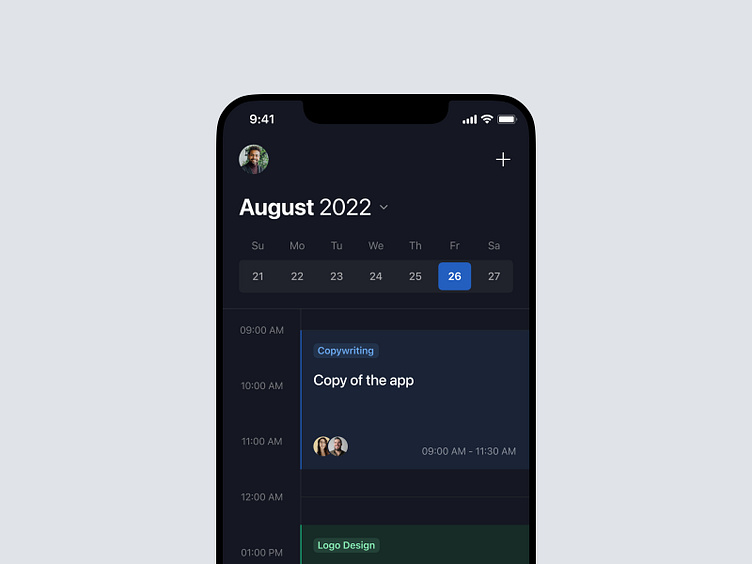Open the Logo Design event card

tap(415, 545)
